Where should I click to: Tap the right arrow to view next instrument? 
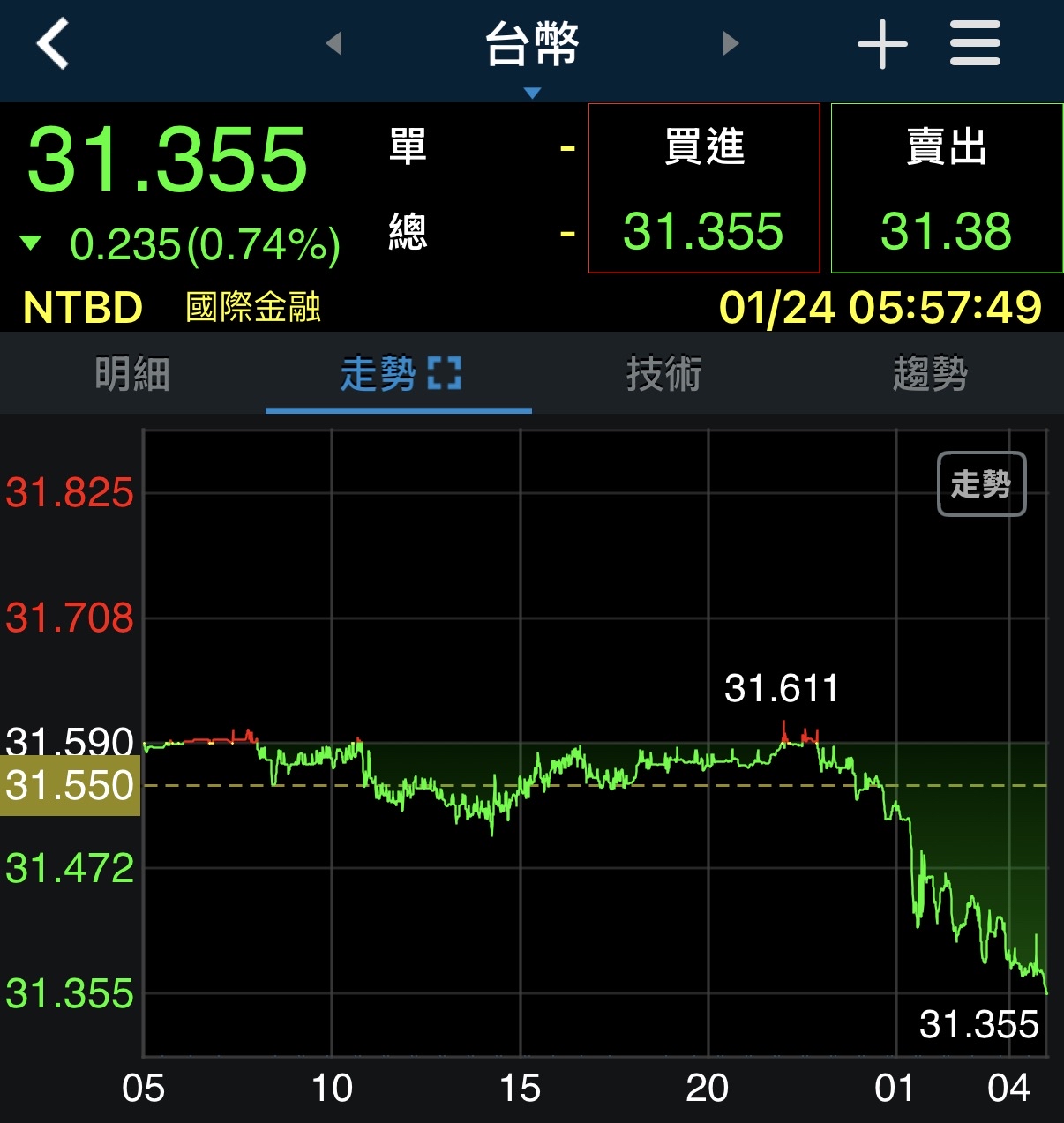730,43
